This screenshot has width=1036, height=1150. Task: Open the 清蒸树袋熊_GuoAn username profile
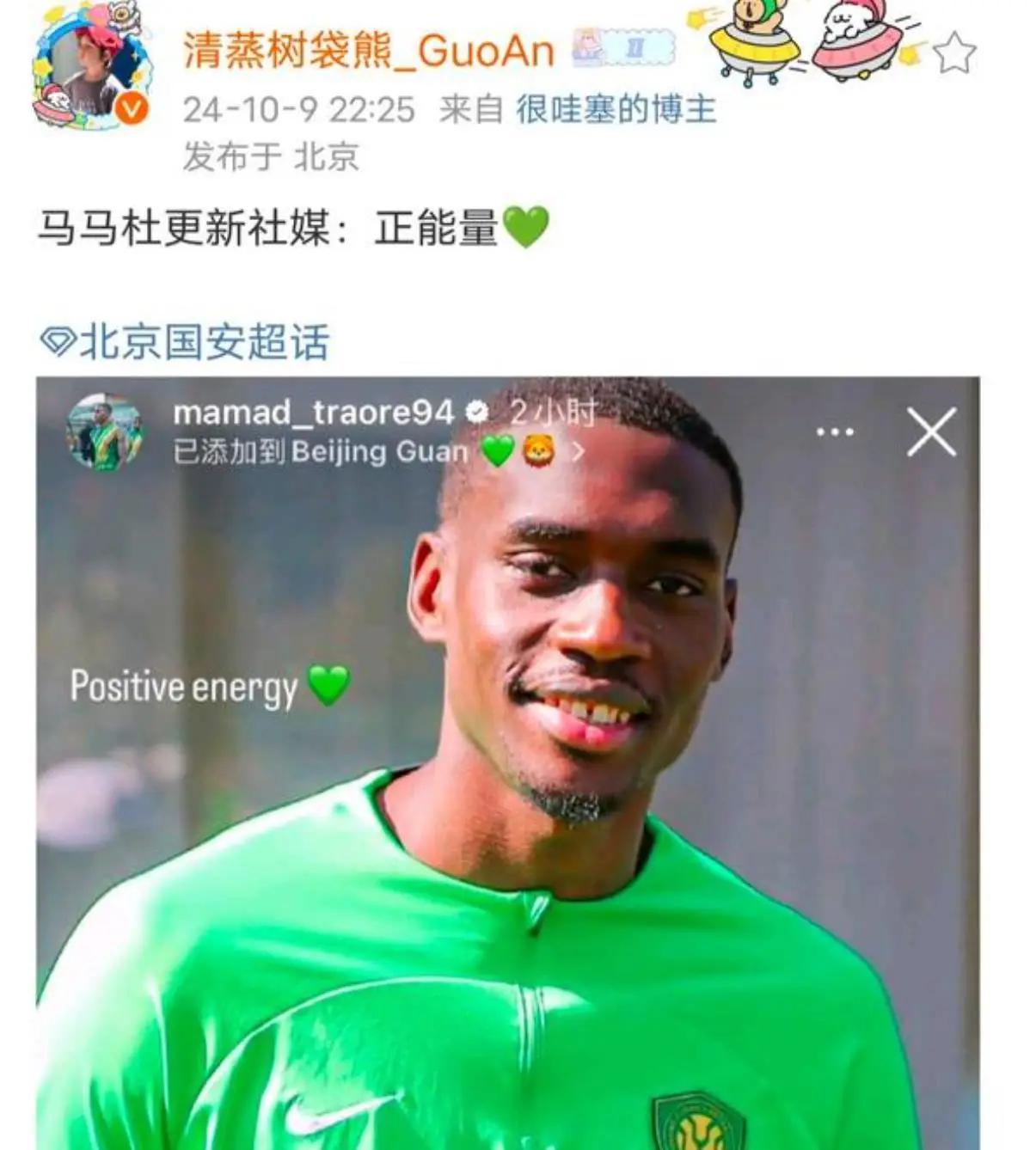(368, 50)
